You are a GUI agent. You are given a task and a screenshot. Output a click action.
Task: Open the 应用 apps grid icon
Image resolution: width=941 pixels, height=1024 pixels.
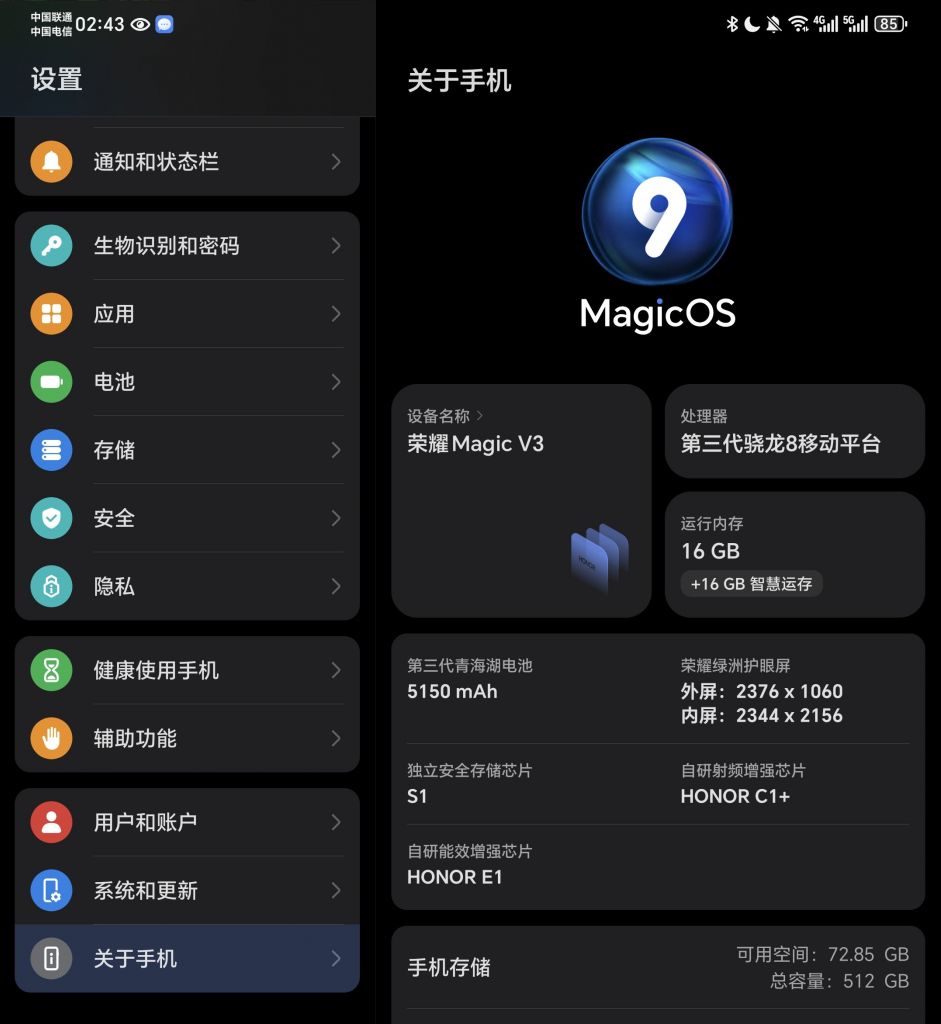51,313
